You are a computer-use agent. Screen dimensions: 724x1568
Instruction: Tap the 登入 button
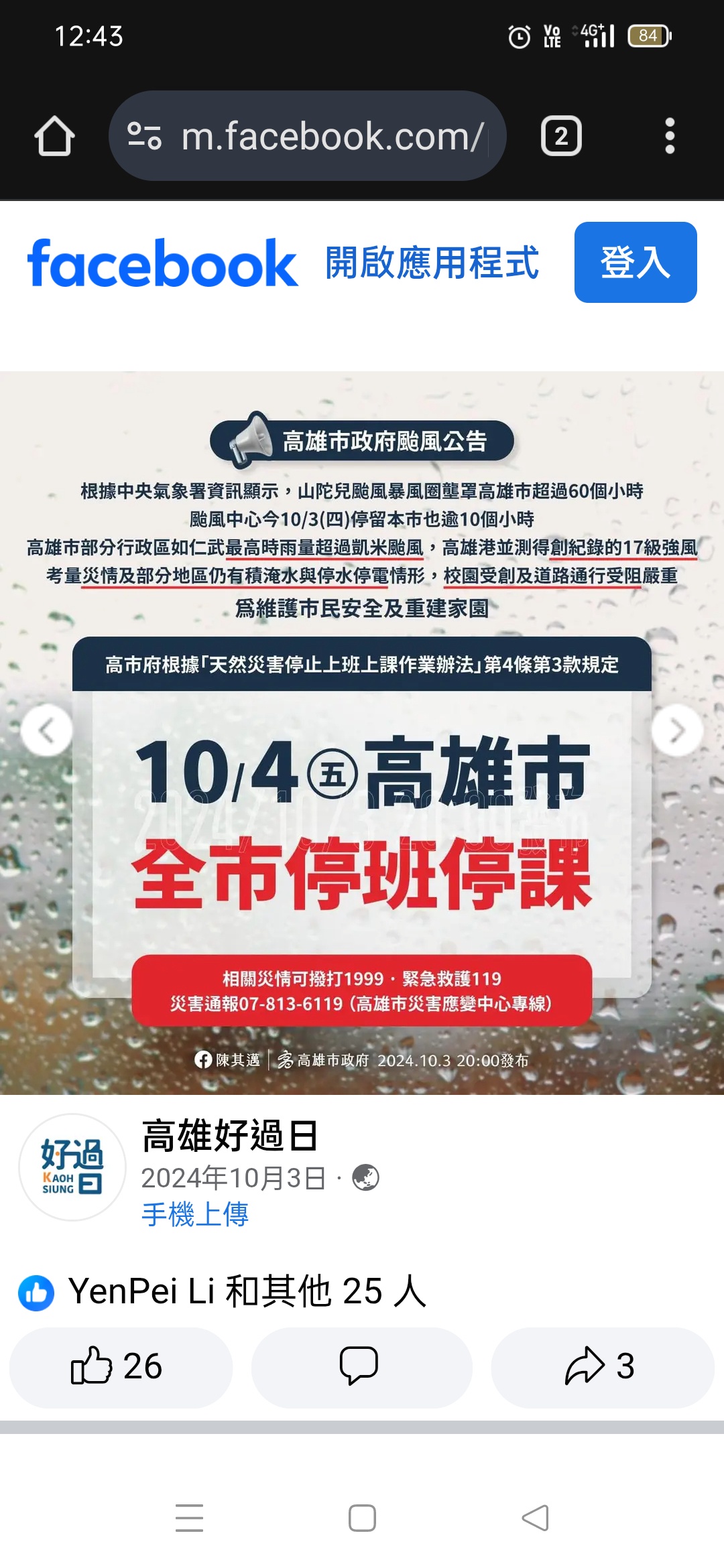tap(635, 263)
